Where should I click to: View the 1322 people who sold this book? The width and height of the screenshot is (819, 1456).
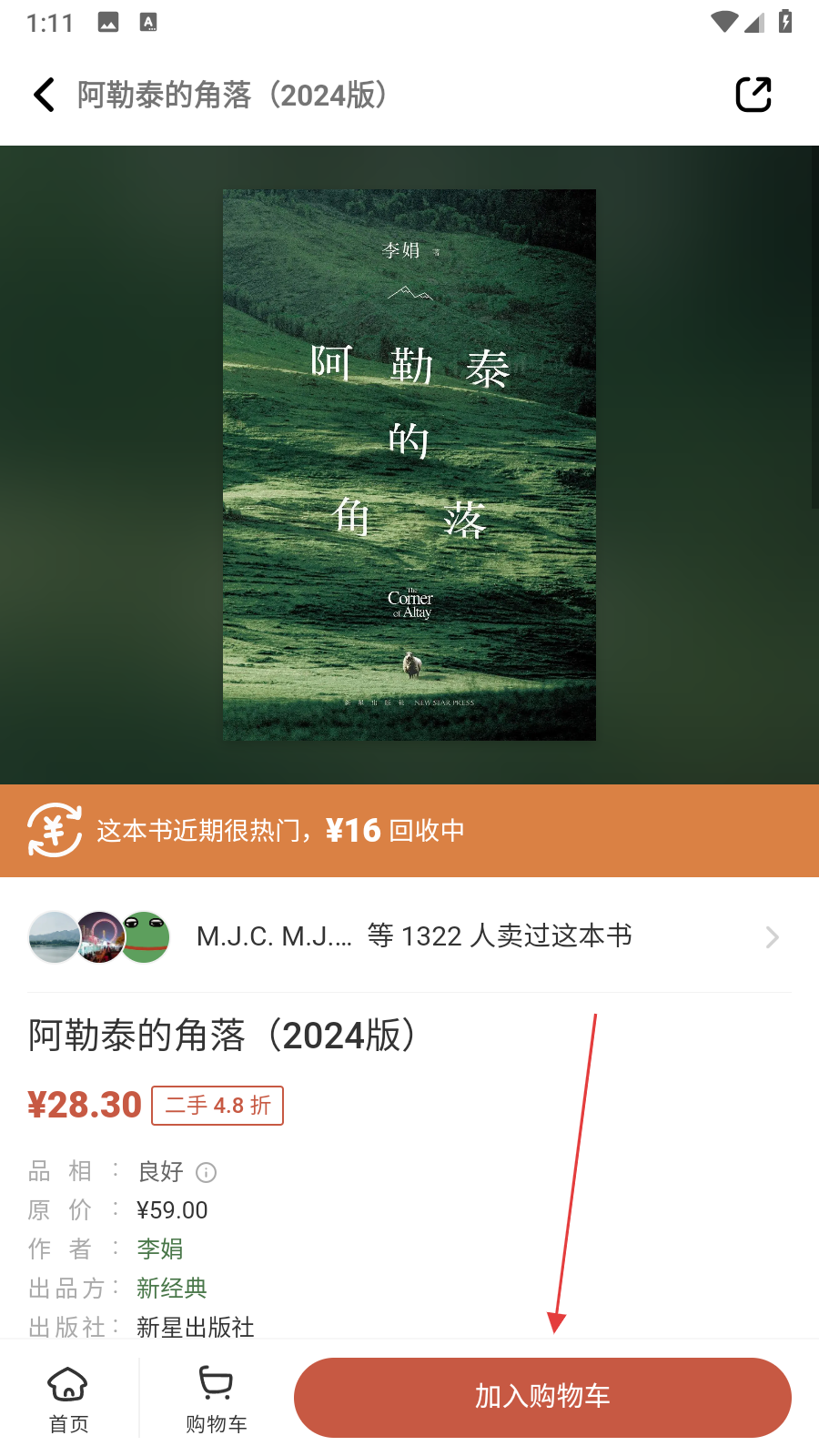tap(409, 936)
